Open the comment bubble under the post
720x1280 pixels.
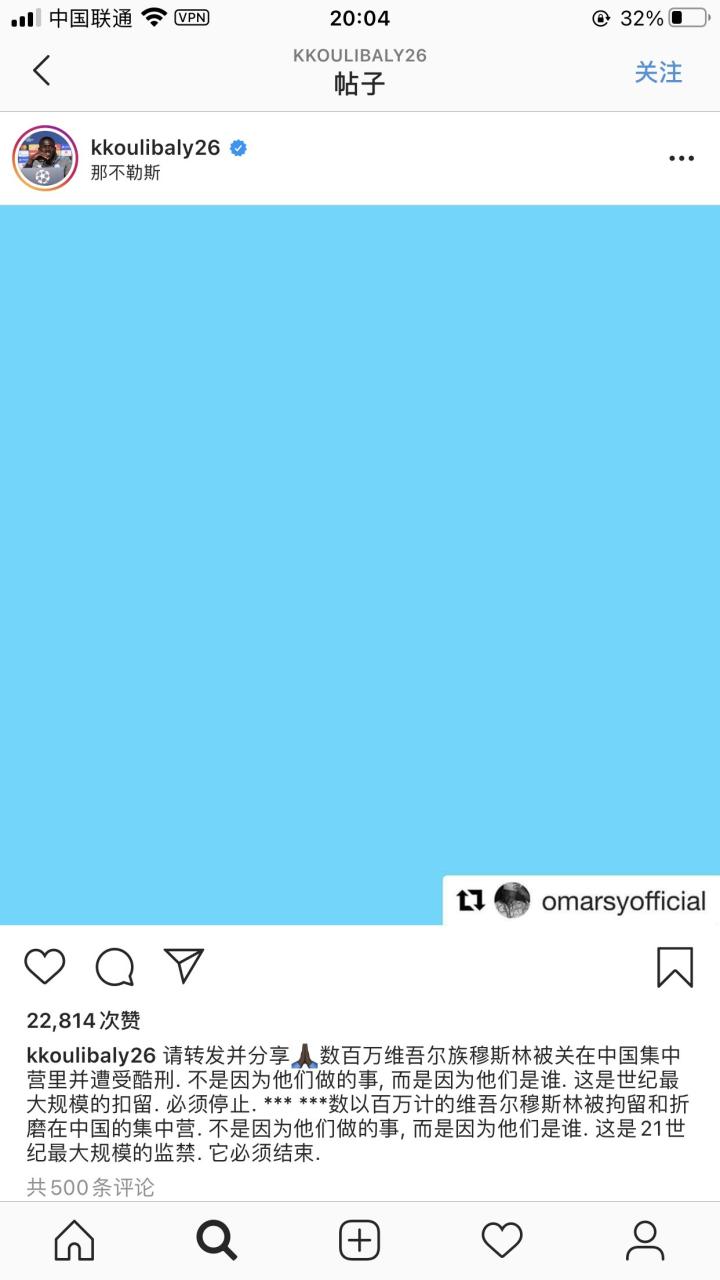[x=114, y=967]
